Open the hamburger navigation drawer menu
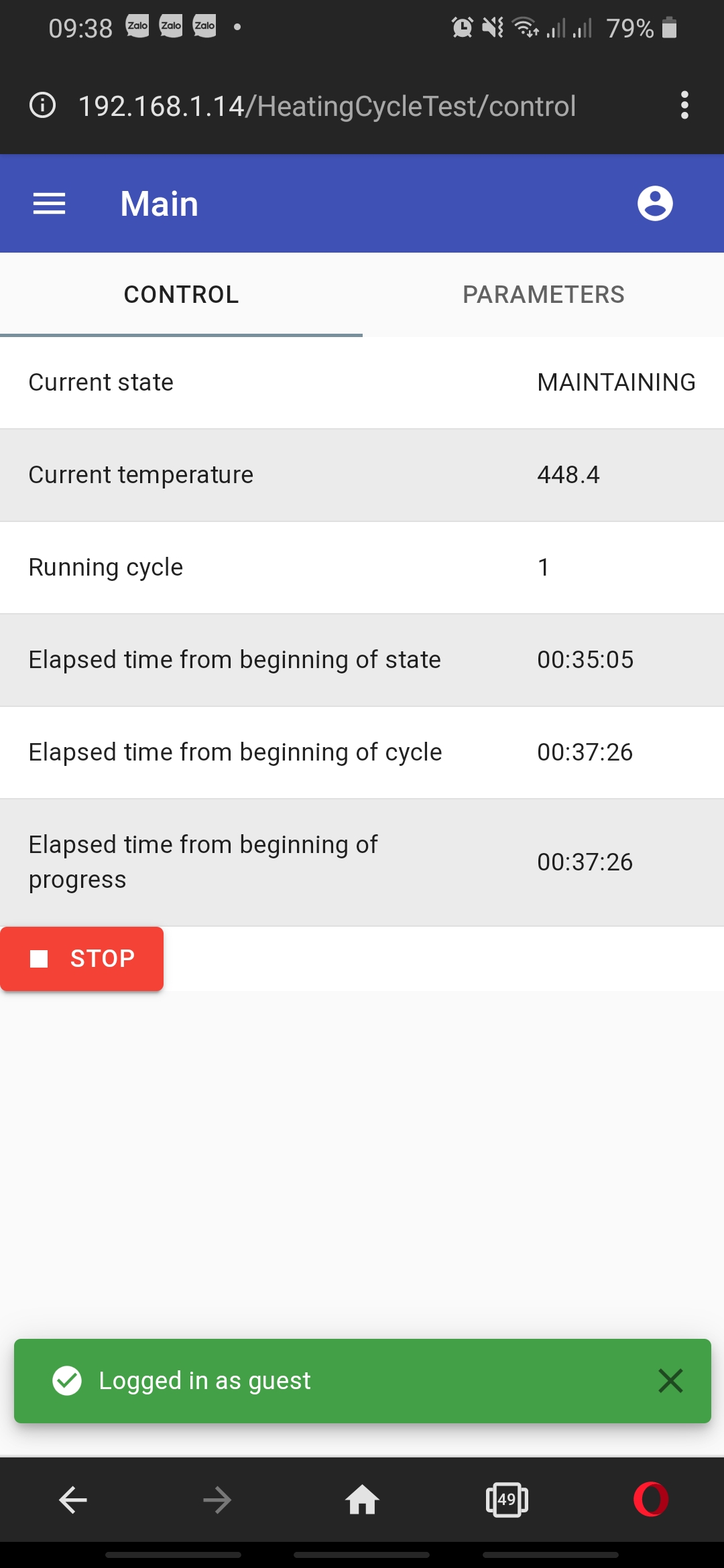724x1568 pixels. tap(50, 204)
